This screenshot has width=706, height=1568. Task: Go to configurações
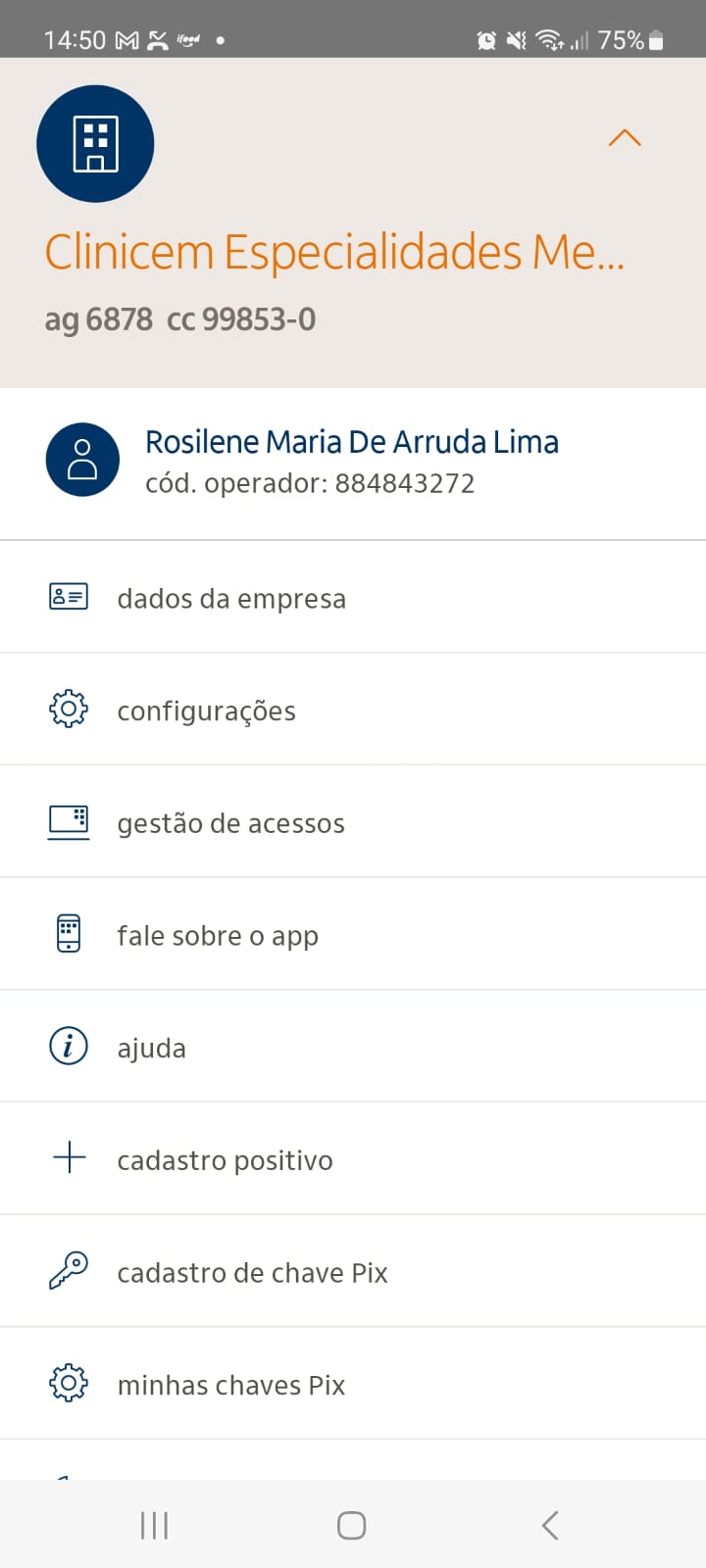click(206, 710)
